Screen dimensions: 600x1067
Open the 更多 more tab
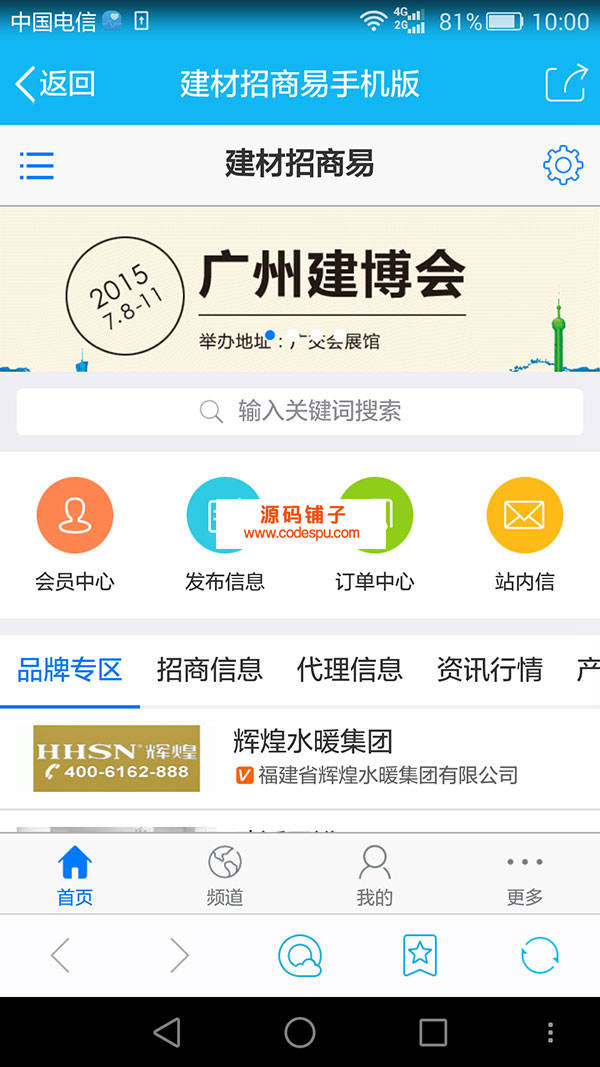pyautogui.click(x=524, y=875)
